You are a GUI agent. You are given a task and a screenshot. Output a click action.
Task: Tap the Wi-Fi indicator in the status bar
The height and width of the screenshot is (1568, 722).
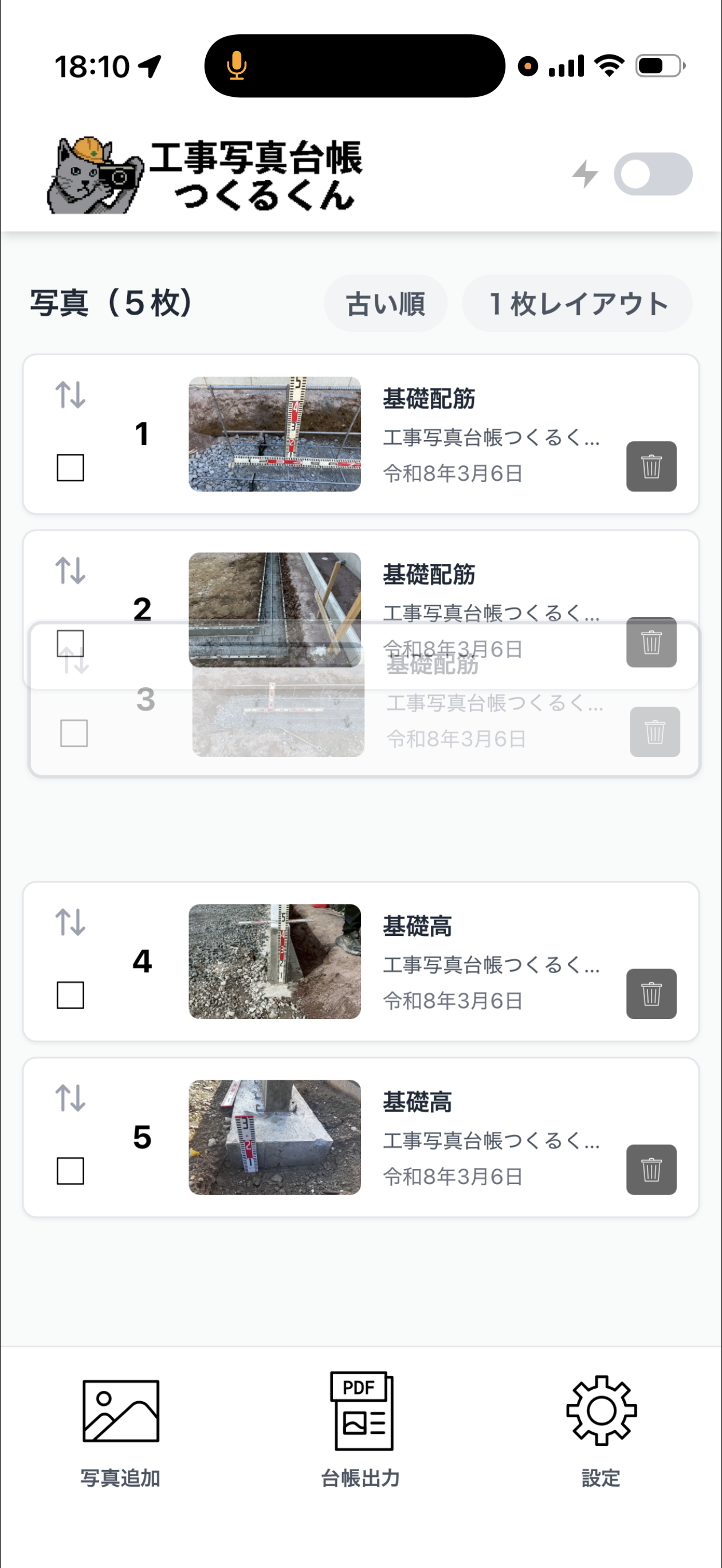pyautogui.click(x=609, y=66)
